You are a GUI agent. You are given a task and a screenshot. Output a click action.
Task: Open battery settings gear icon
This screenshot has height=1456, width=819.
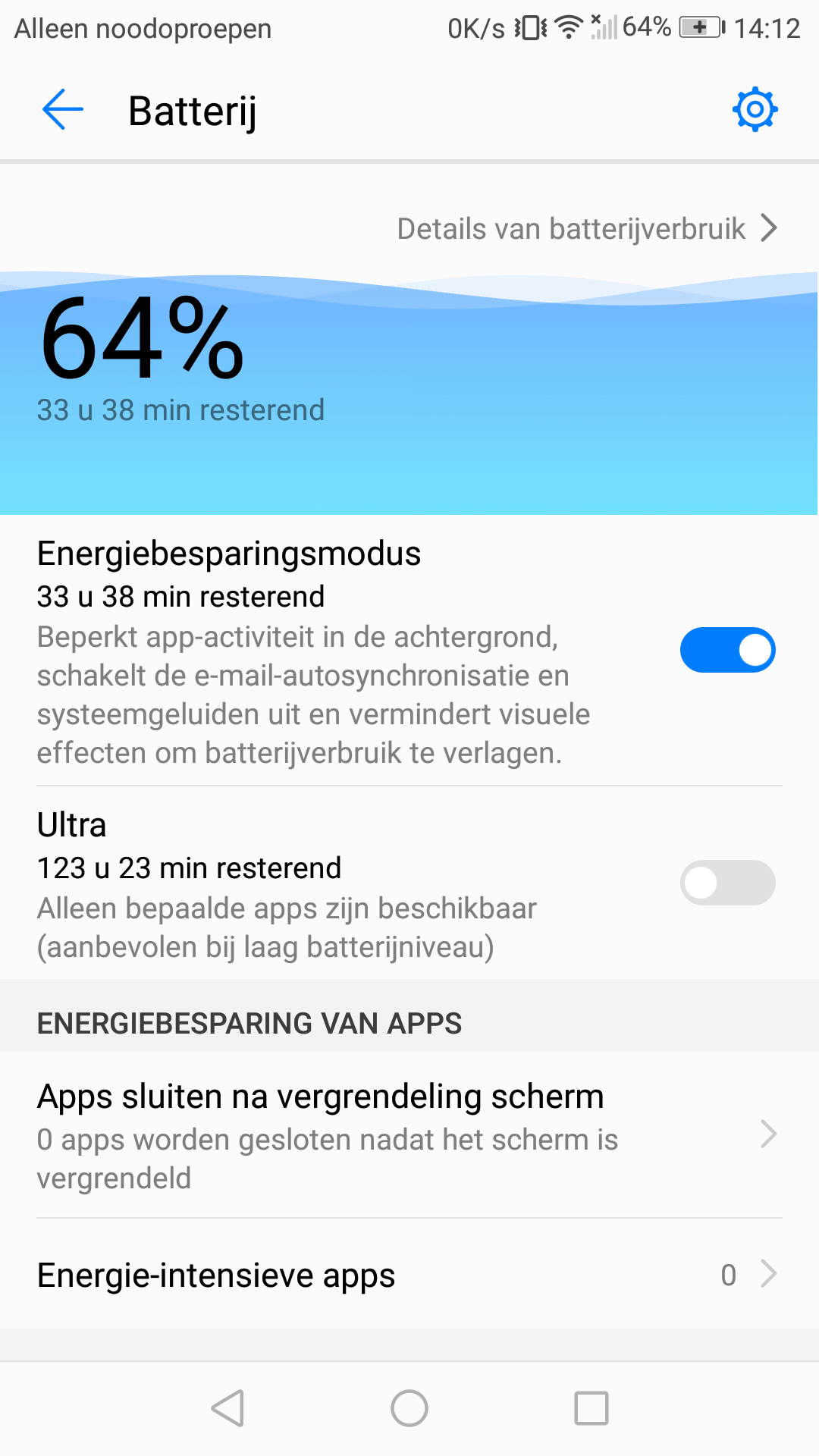coord(755,110)
